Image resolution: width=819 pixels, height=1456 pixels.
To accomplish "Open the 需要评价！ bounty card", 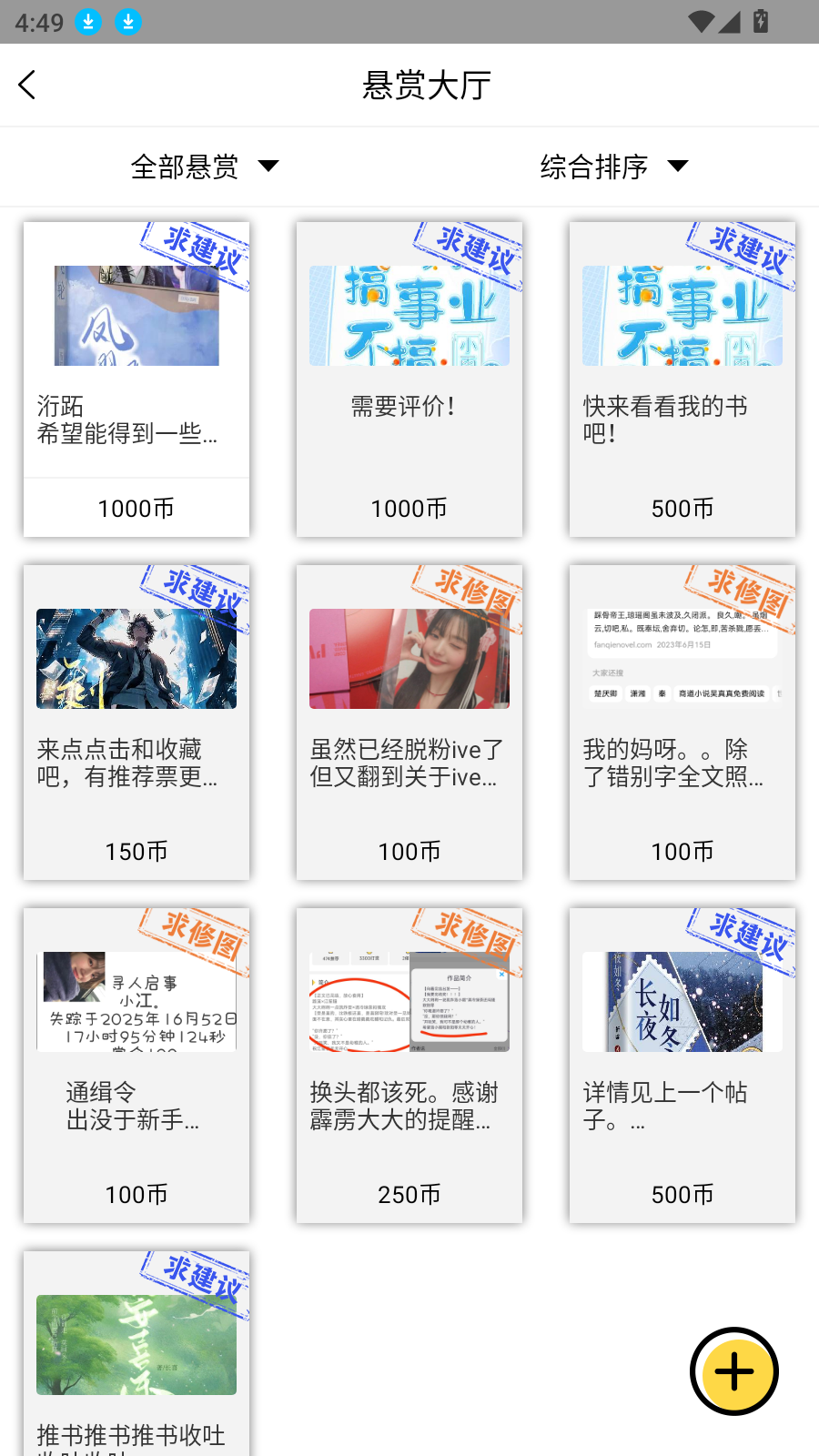I will coord(409,379).
